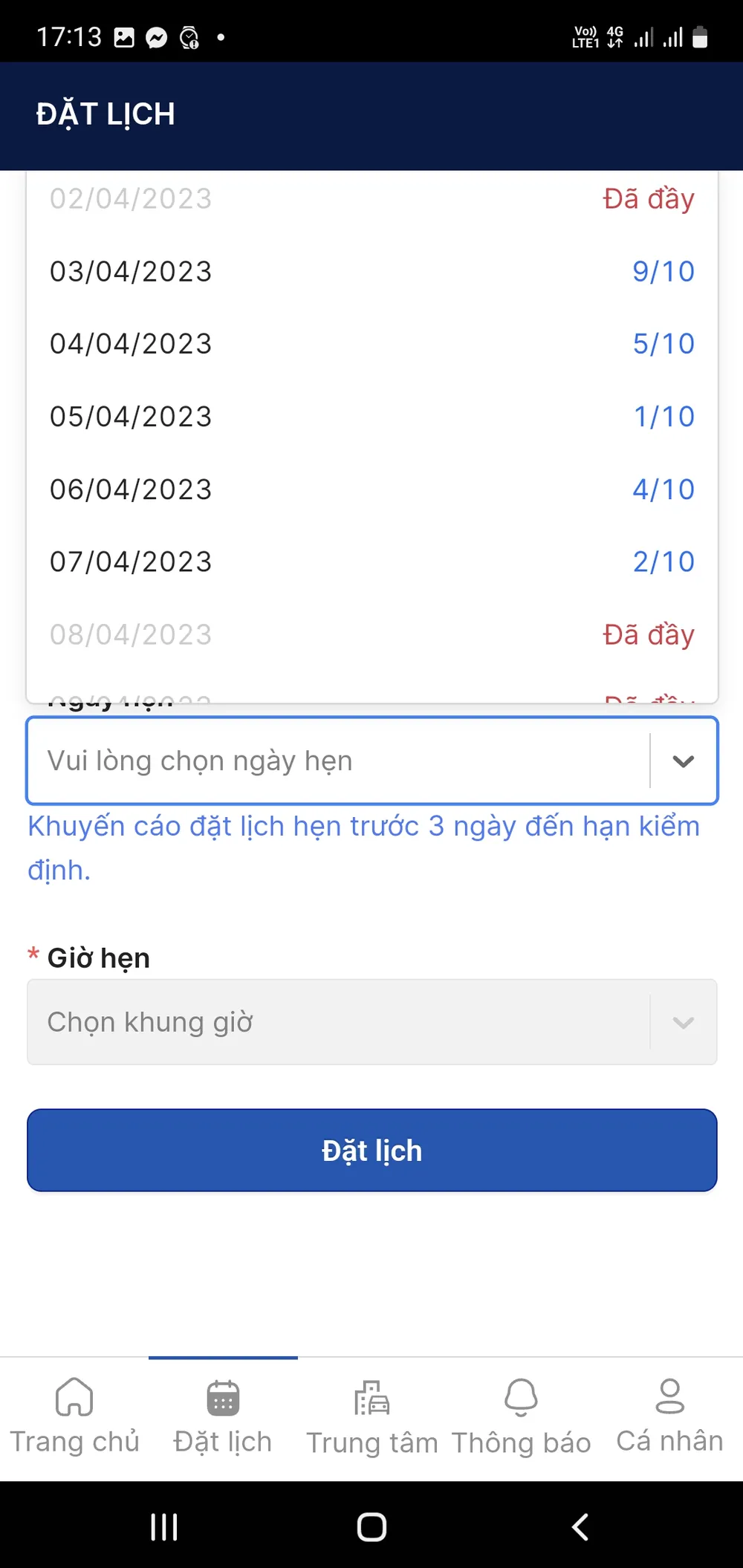Tap the booking reminder advisory text link

click(363, 847)
